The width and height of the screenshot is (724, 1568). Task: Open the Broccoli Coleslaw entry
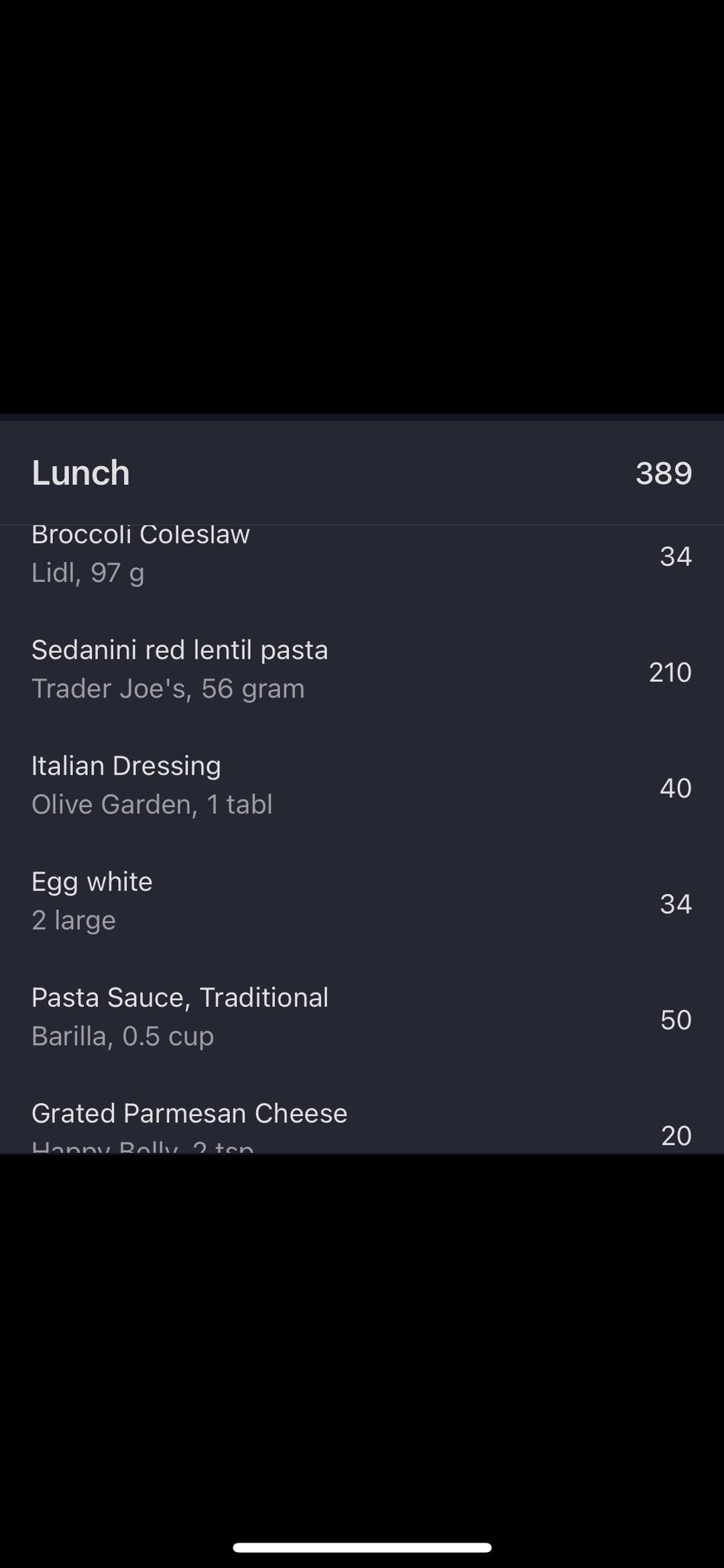[362, 555]
